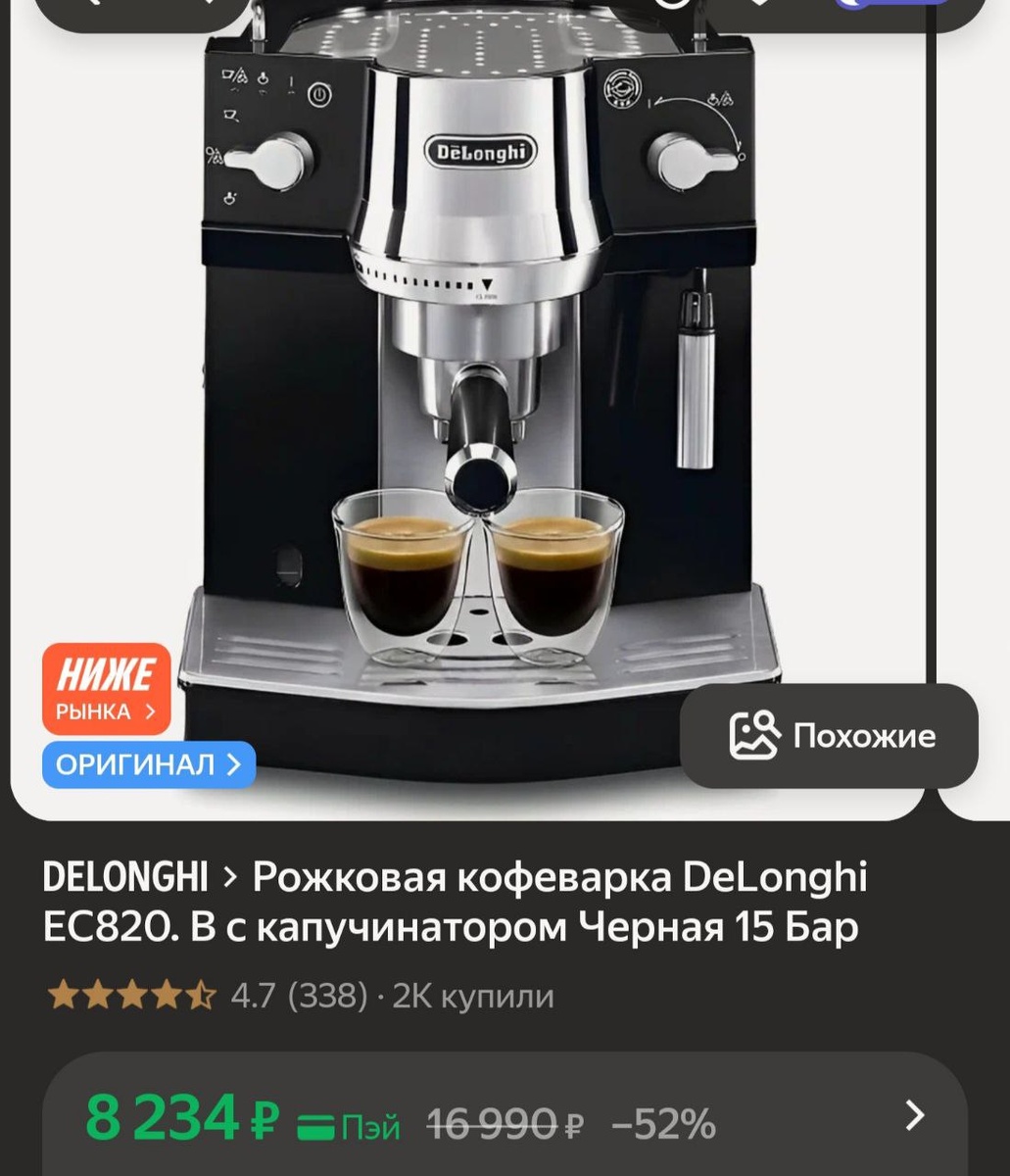The image size is (1010, 1176).
Task: Open the DELONGHI brand link
Action: 125,877
